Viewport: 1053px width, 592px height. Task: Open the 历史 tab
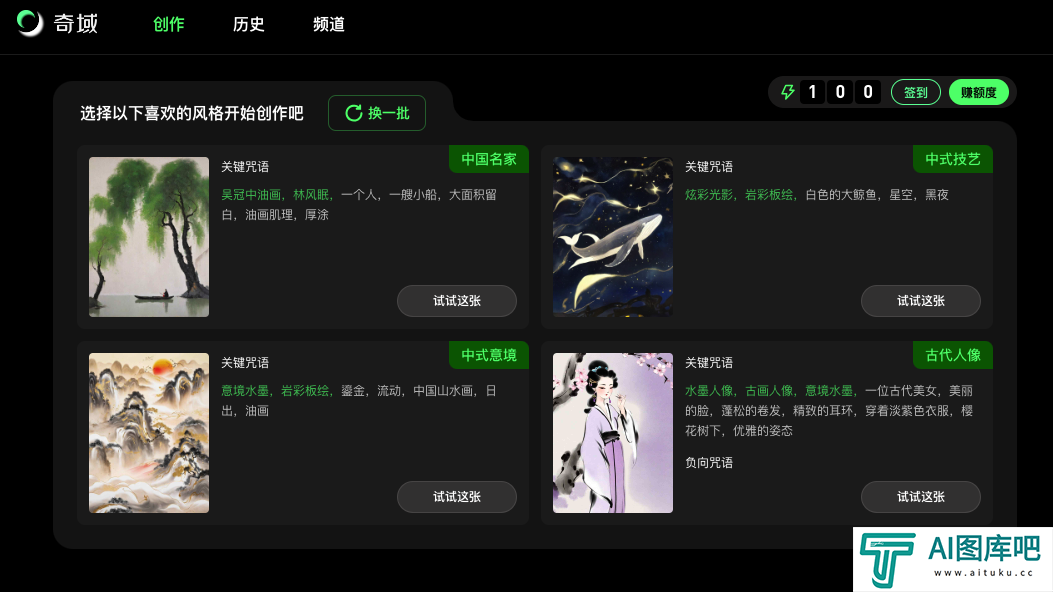click(x=249, y=25)
